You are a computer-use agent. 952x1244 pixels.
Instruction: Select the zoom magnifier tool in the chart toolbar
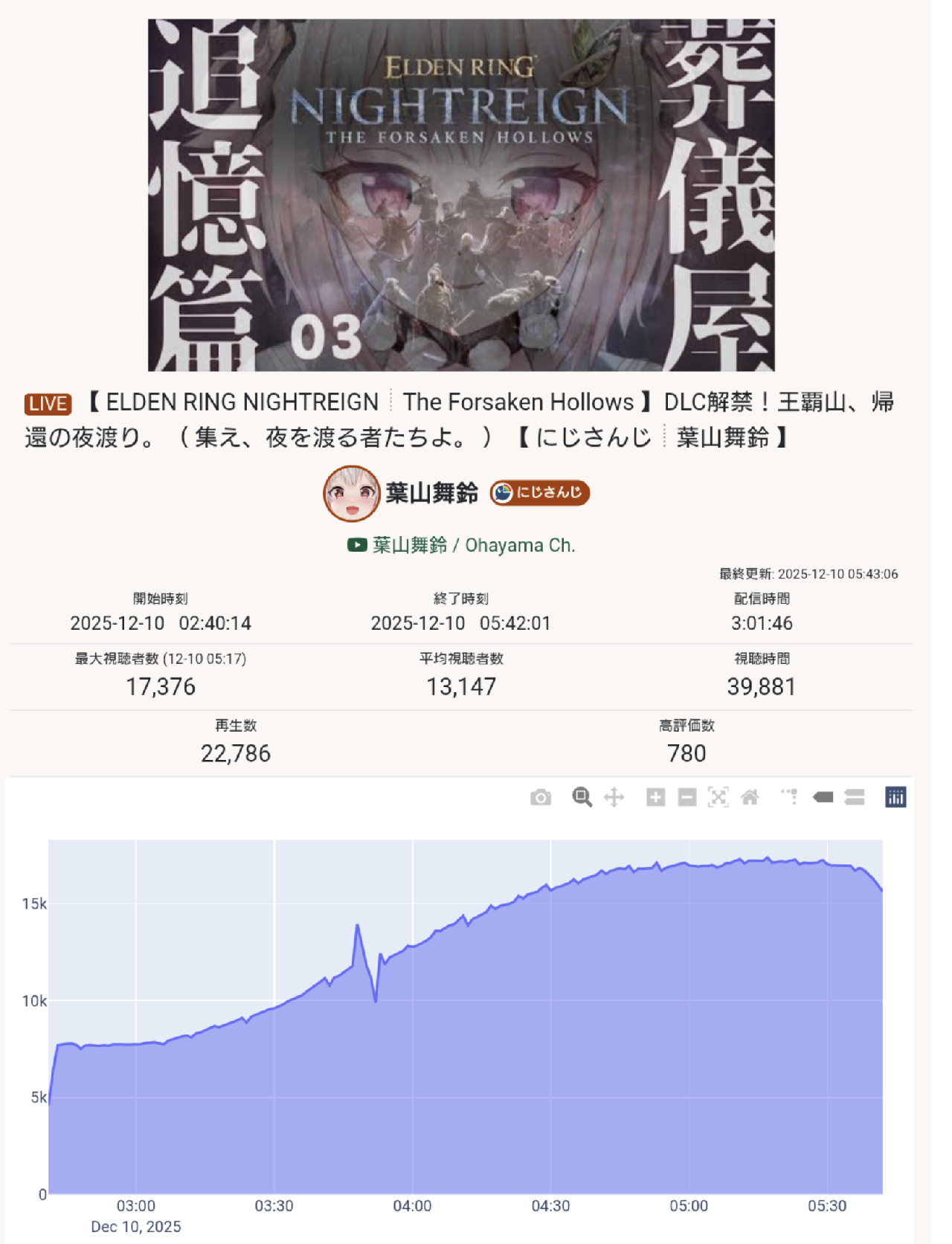pyautogui.click(x=582, y=798)
